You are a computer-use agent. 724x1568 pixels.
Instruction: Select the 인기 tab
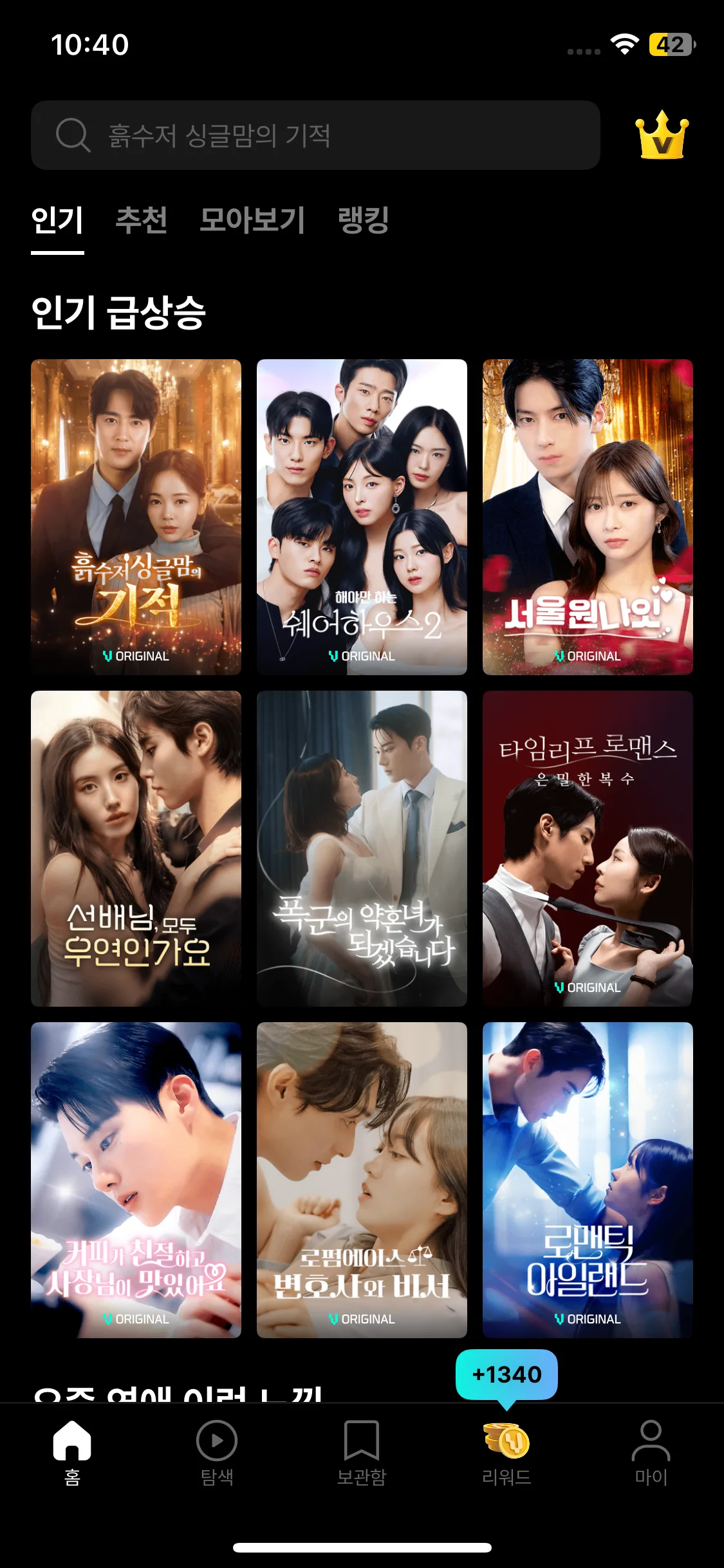(x=57, y=220)
